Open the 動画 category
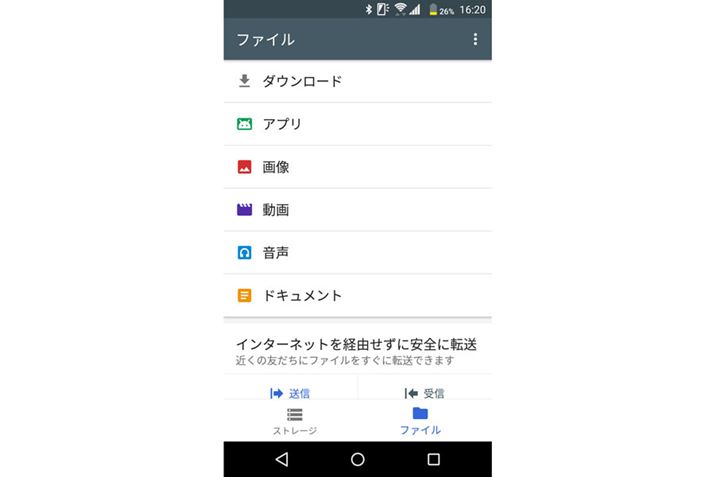This screenshot has width=715, height=477. point(357,210)
